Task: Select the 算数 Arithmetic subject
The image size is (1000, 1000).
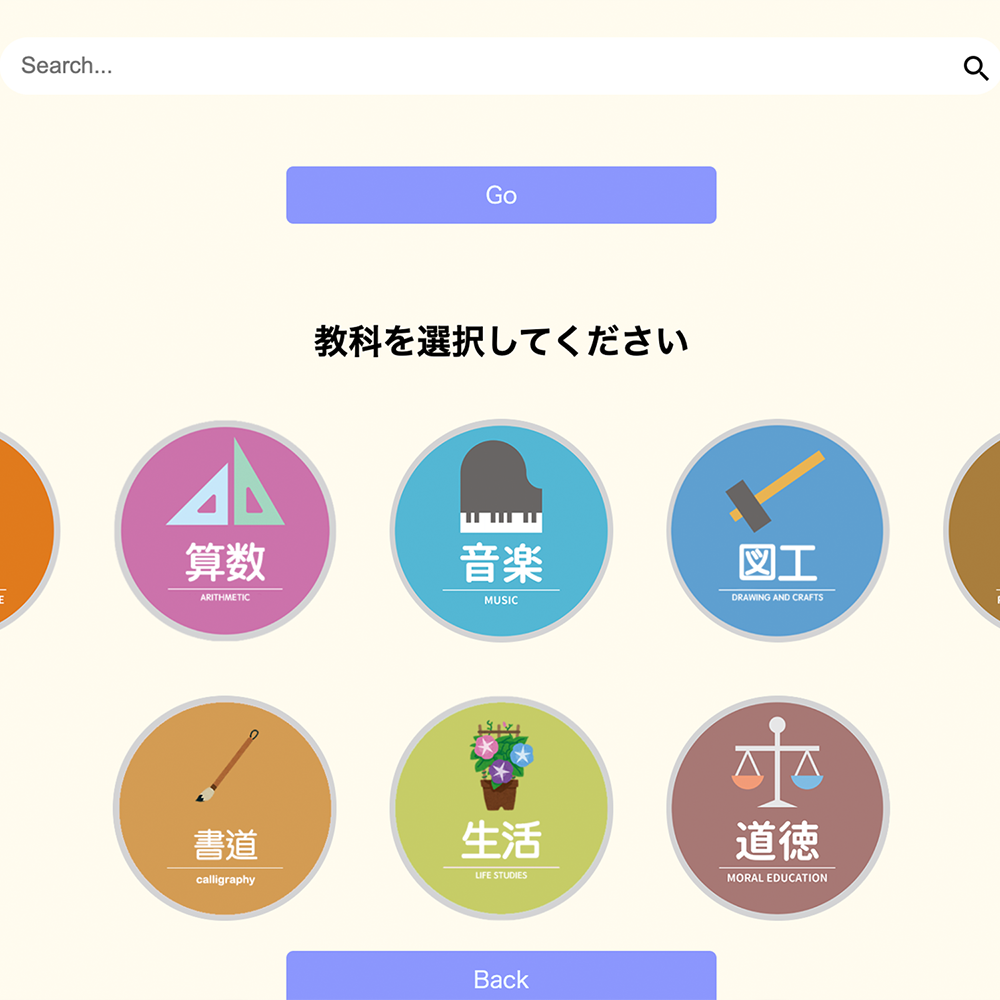Action: 225,530
